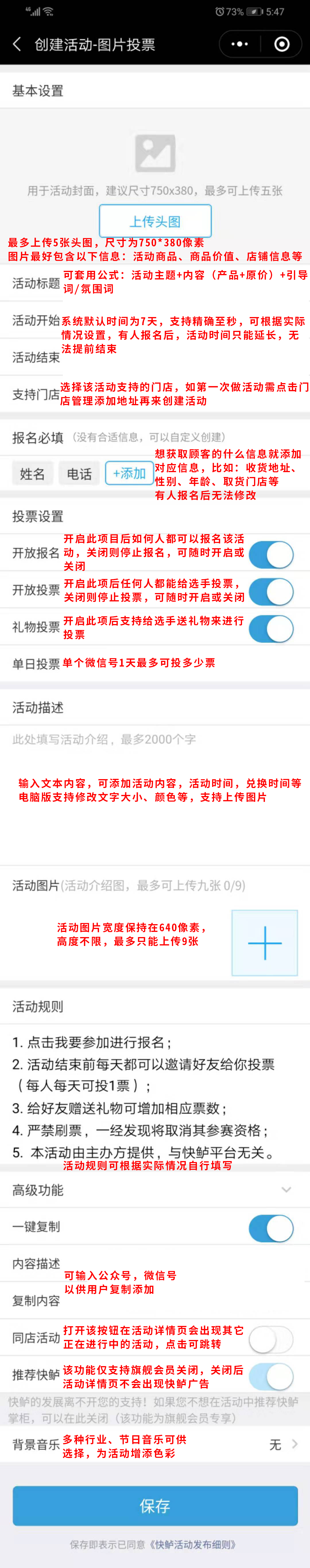310x1568 pixels.
Task: Disable the 礼物投票 switch
Action: point(271,629)
